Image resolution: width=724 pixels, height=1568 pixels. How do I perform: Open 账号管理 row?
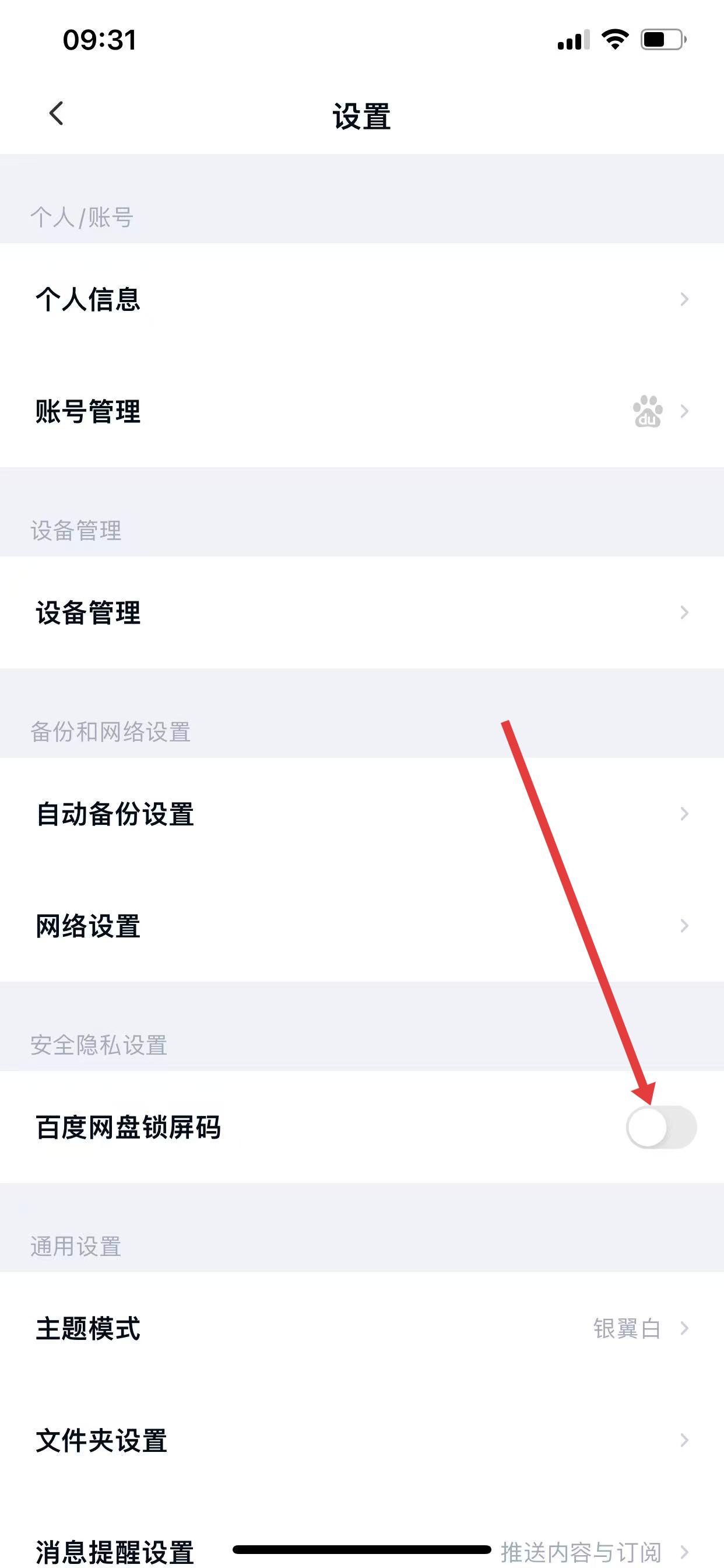coord(361,411)
